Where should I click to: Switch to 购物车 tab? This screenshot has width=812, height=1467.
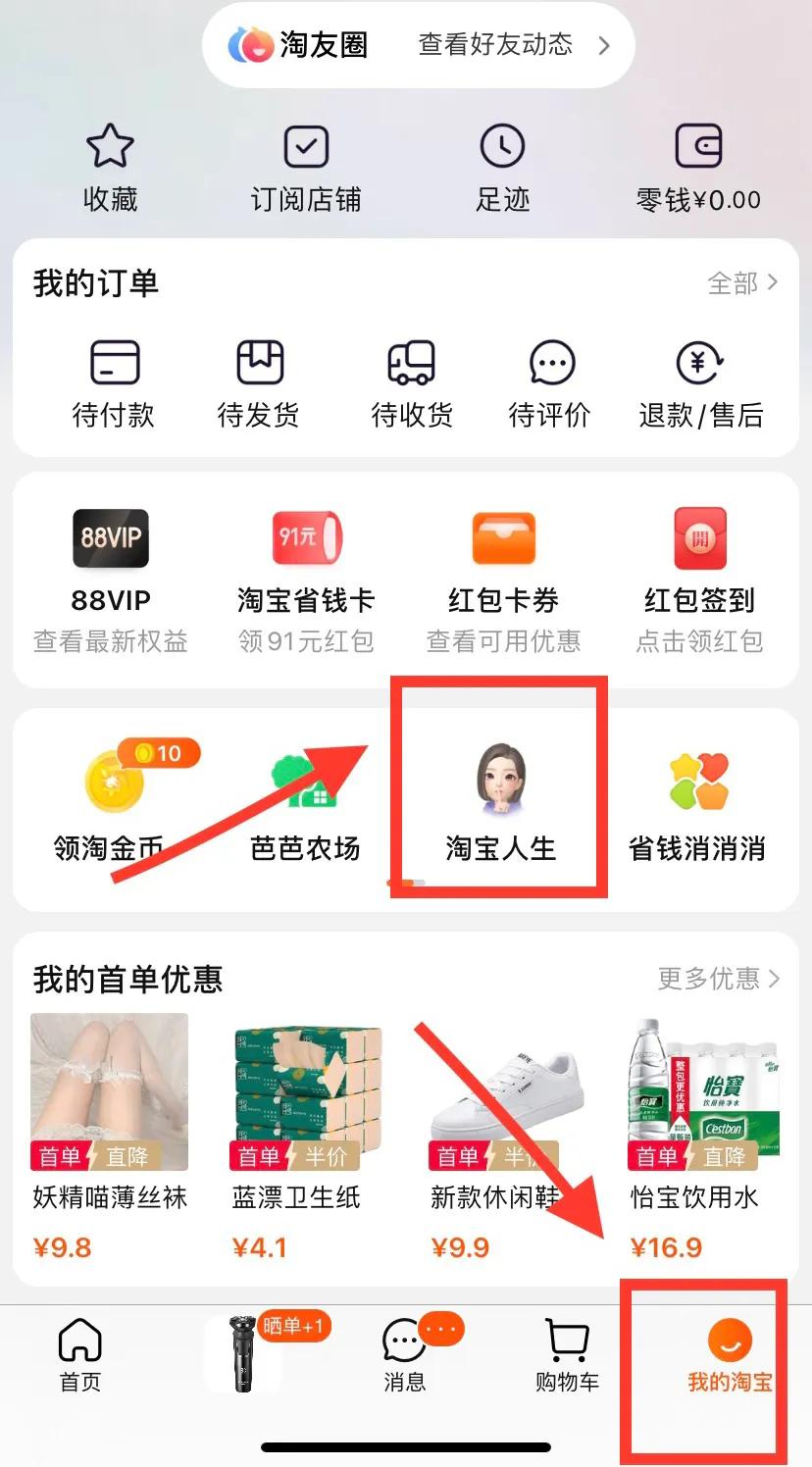(x=567, y=1355)
